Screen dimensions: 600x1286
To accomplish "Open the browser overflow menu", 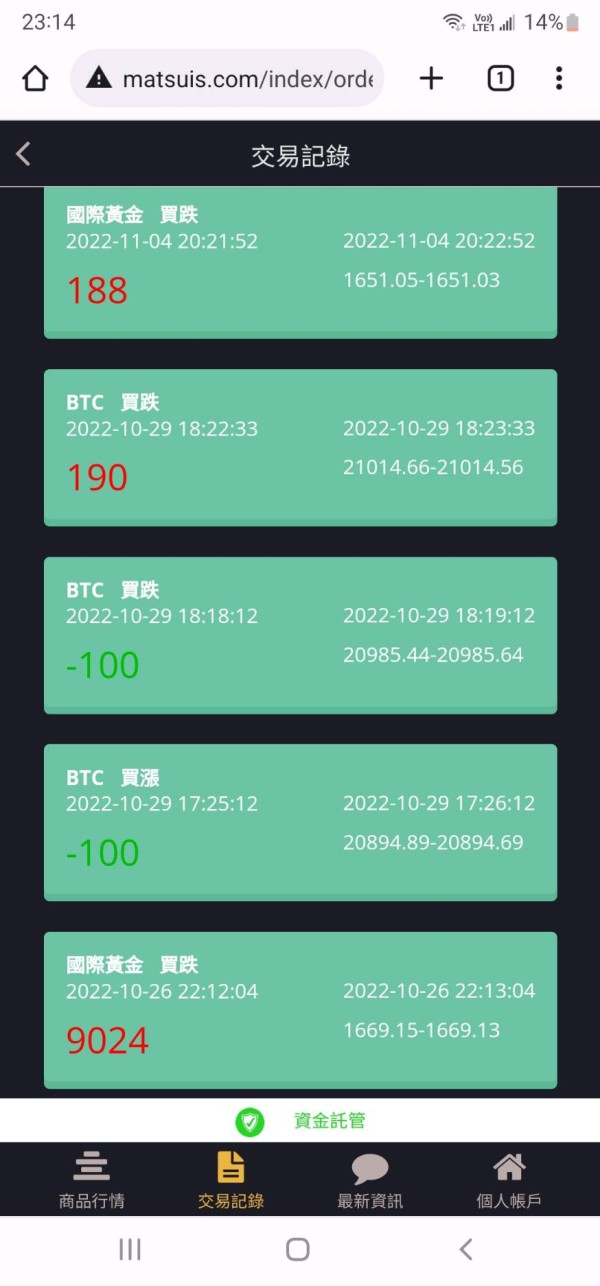I will 559,78.
